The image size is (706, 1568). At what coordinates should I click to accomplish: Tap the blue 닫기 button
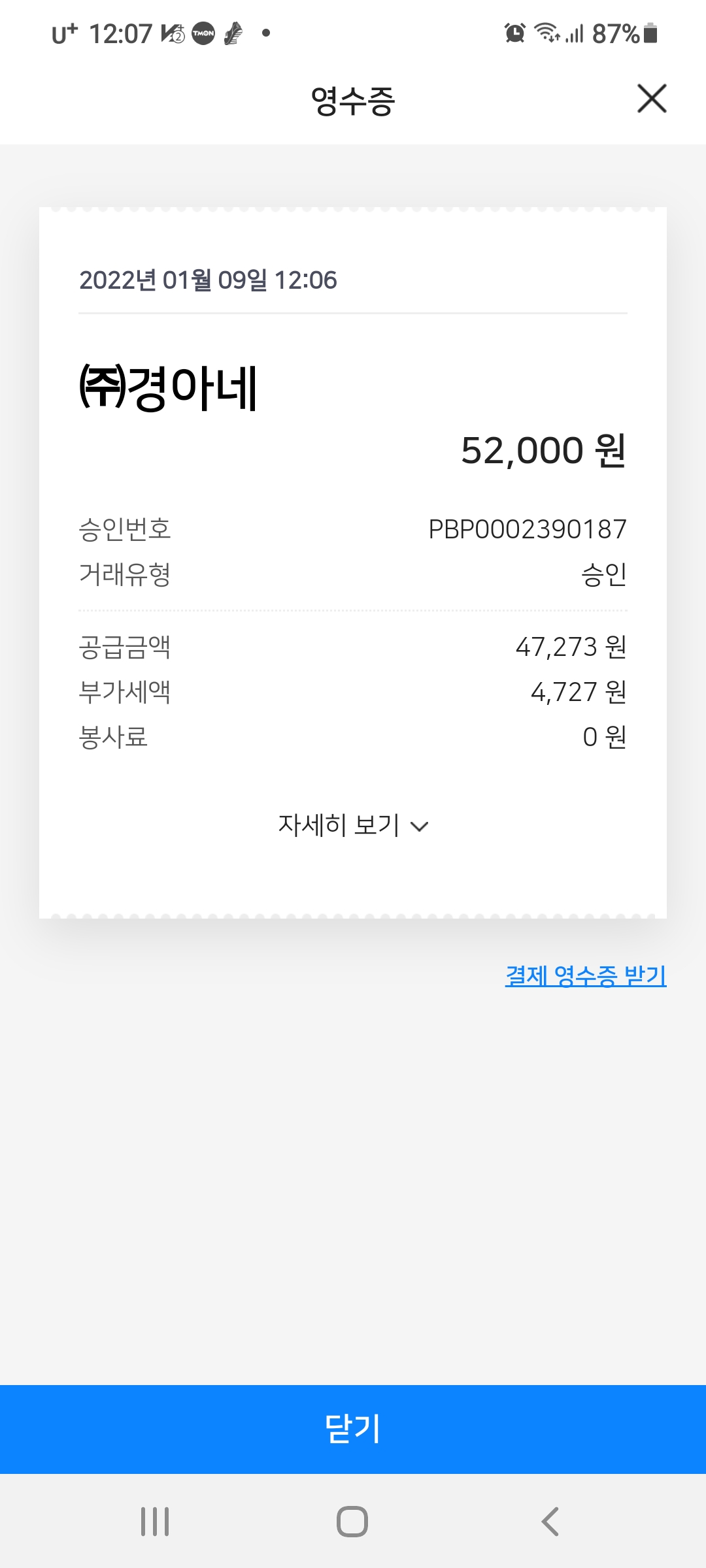point(353,1429)
